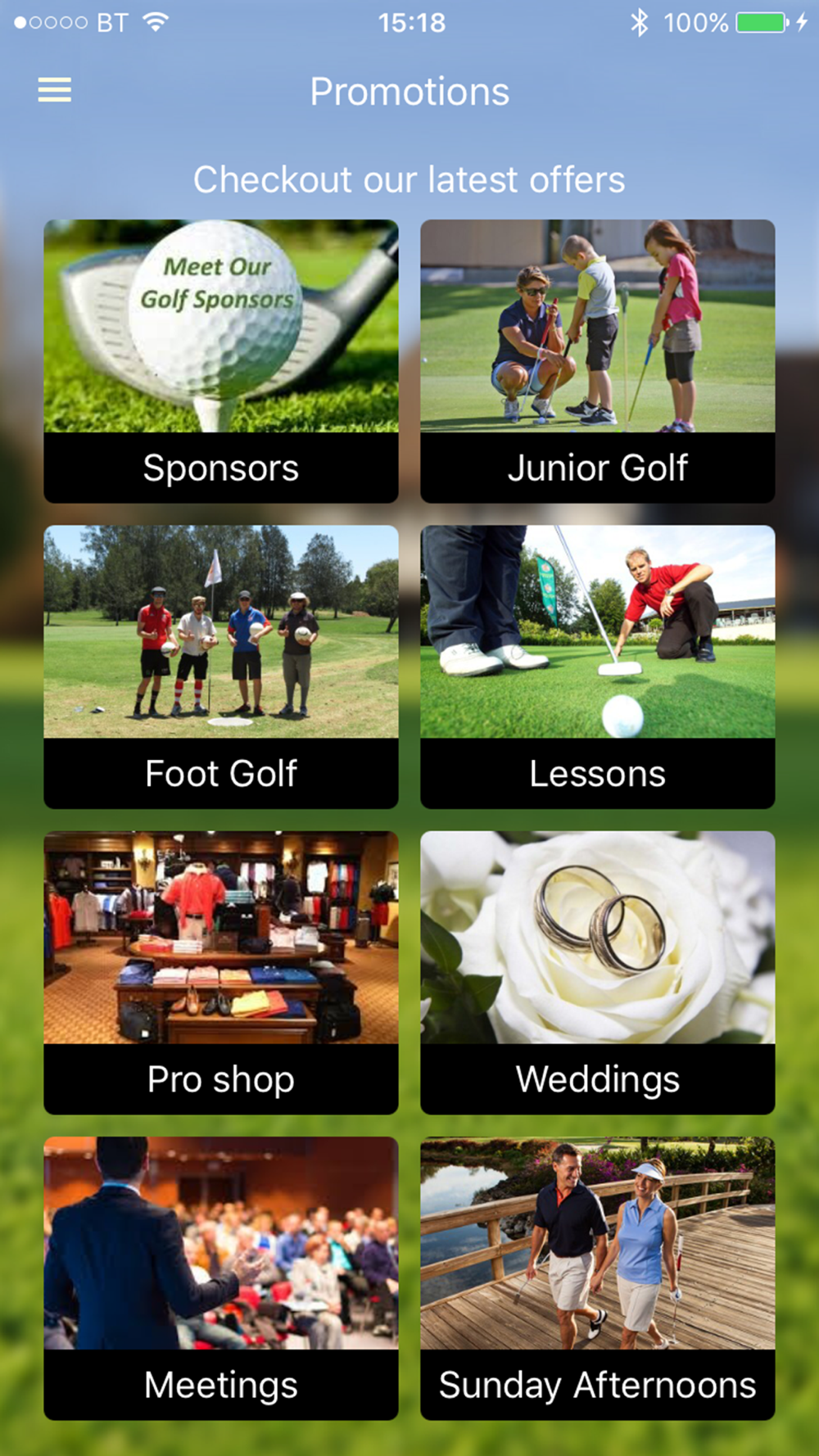Tap the Pro shop tile
Screen dimensions: 819x1456
pos(221,972)
